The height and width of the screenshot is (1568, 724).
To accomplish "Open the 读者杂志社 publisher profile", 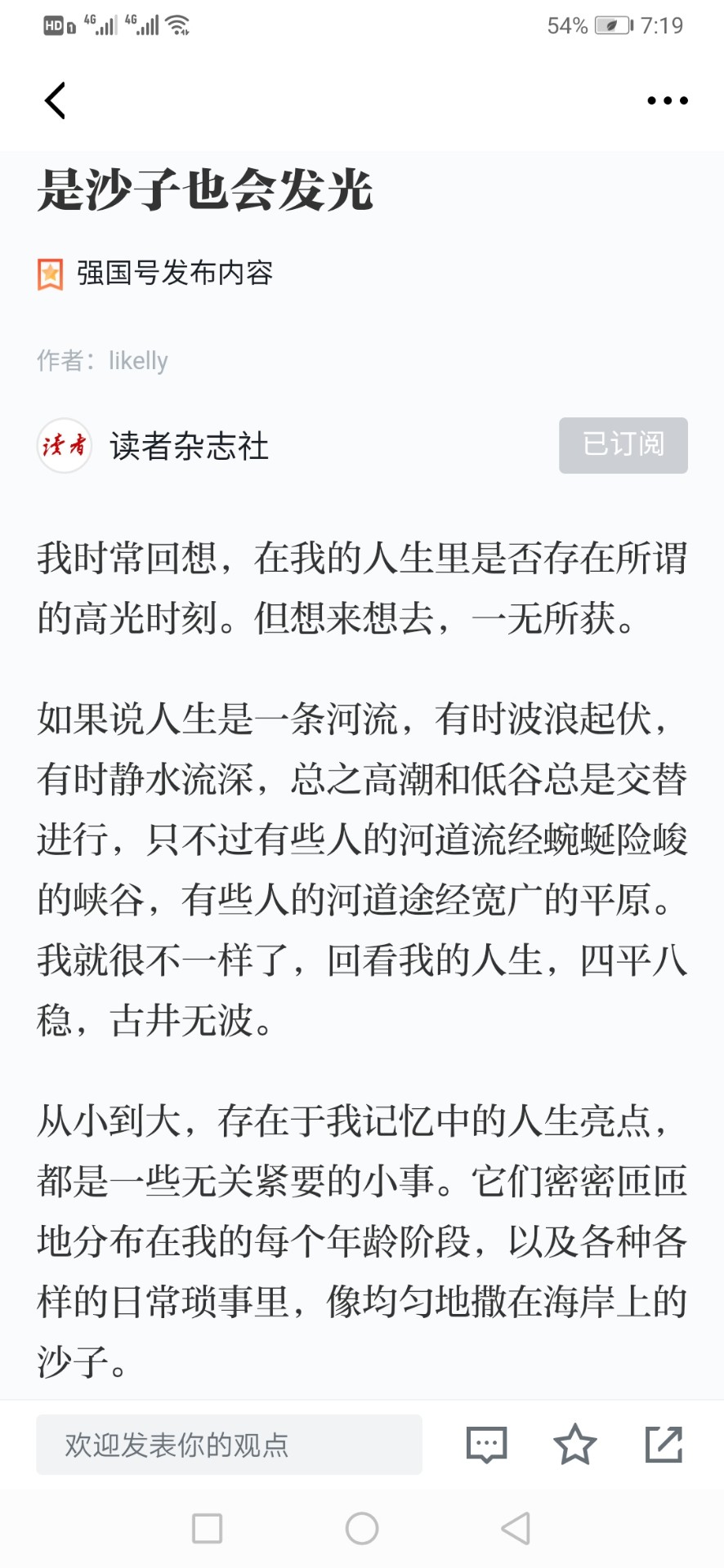I will [x=189, y=446].
